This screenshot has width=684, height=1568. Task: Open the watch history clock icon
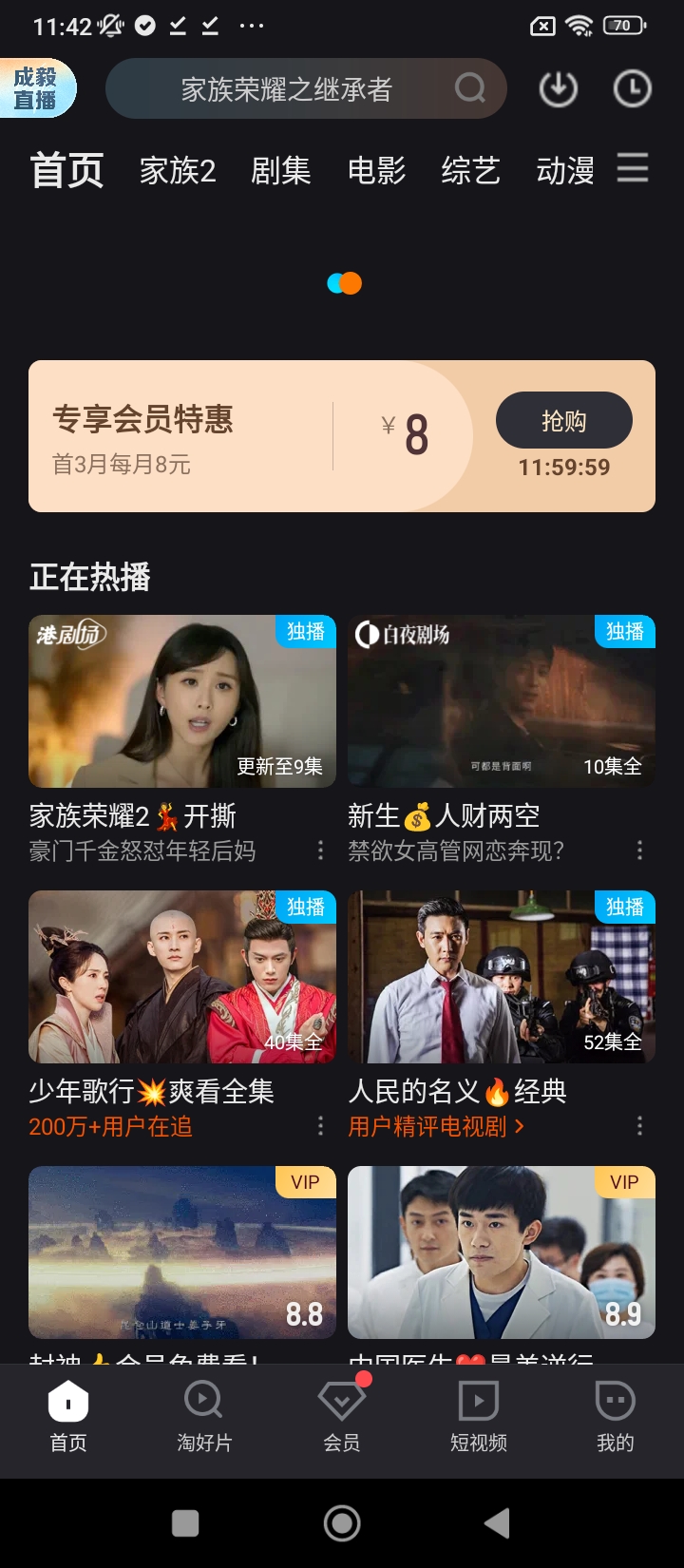click(x=632, y=89)
